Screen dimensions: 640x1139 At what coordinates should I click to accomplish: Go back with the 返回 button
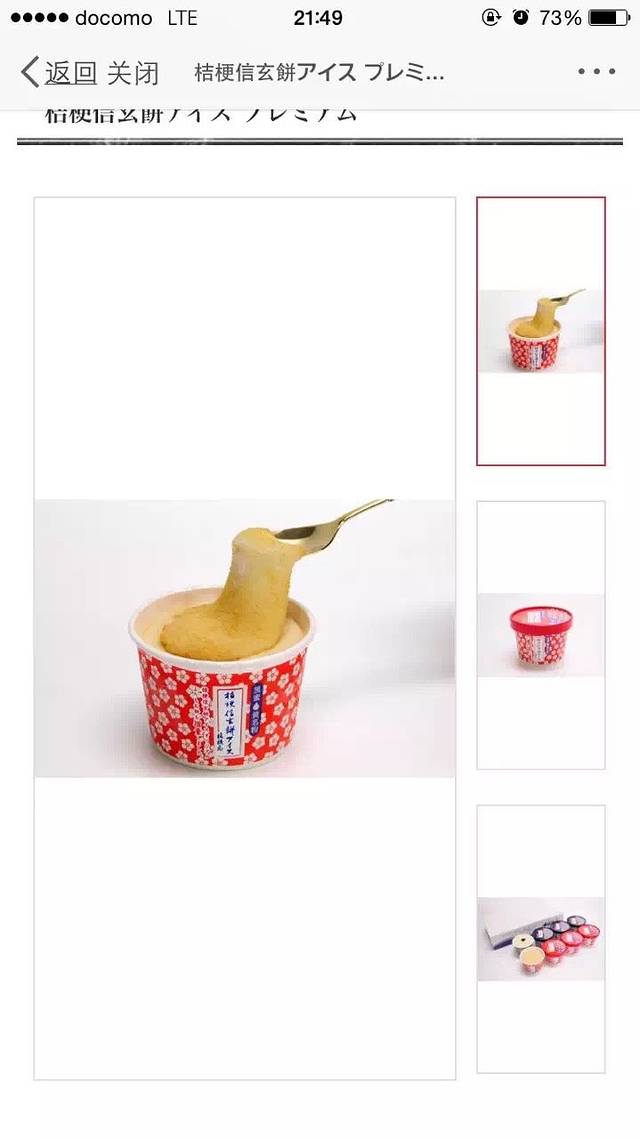[x=60, y=73]
